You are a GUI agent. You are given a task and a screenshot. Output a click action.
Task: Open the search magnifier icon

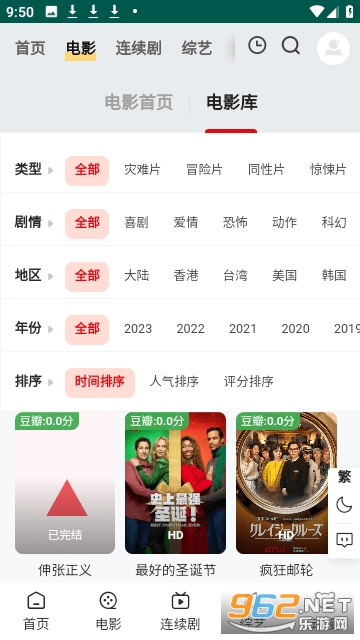tap(291, 45)
